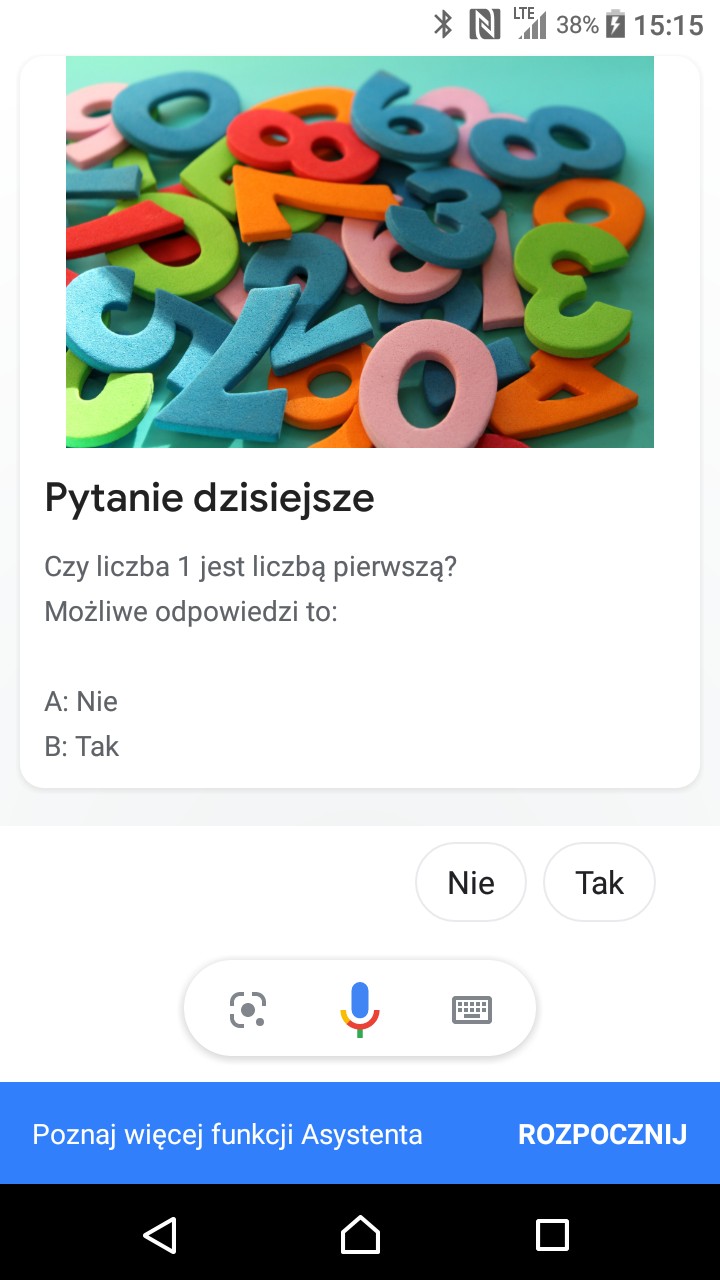720x1280 pixels.
Task: Return to the home screen
Action: [x=360, y=1234]
